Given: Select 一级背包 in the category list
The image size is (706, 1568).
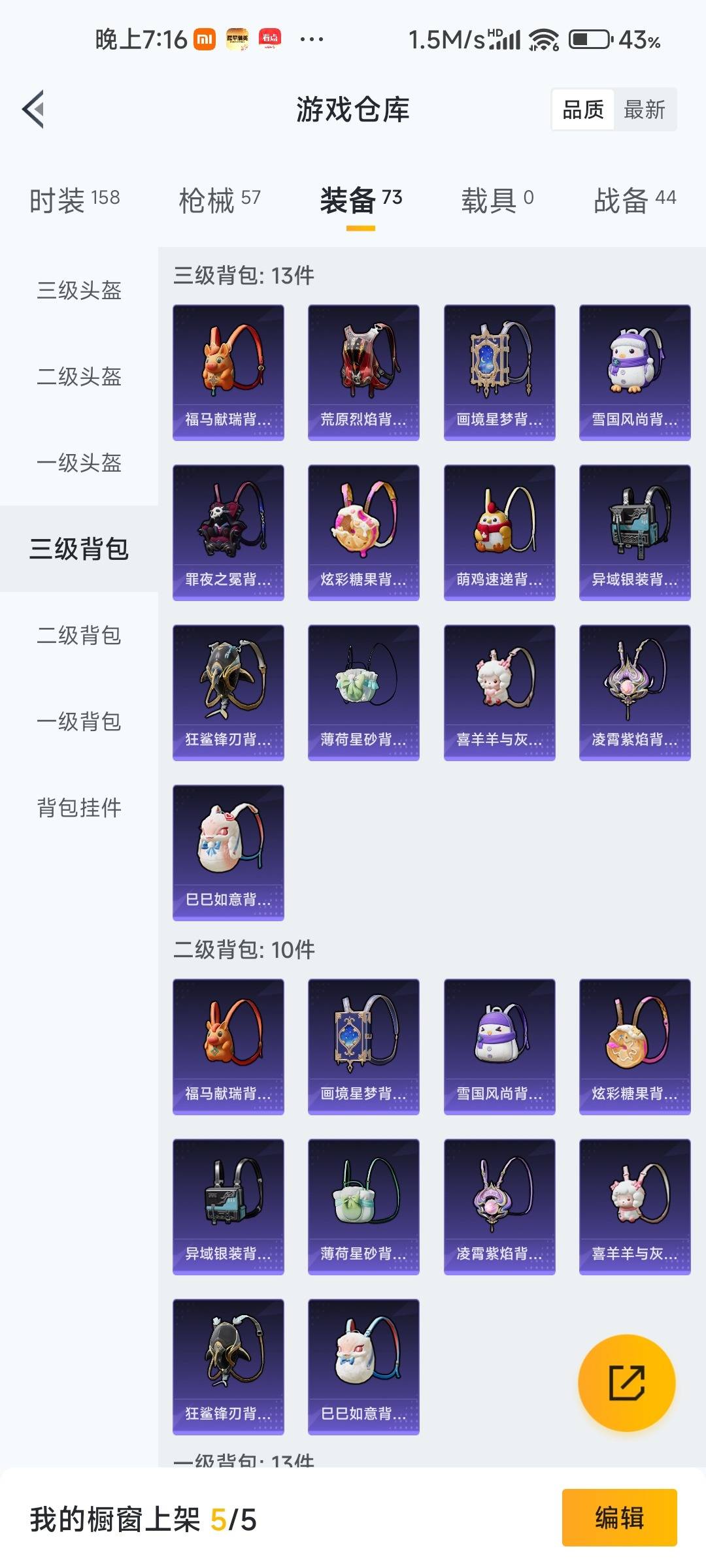Looking at the screenshot, I should (x=78, y=723).
